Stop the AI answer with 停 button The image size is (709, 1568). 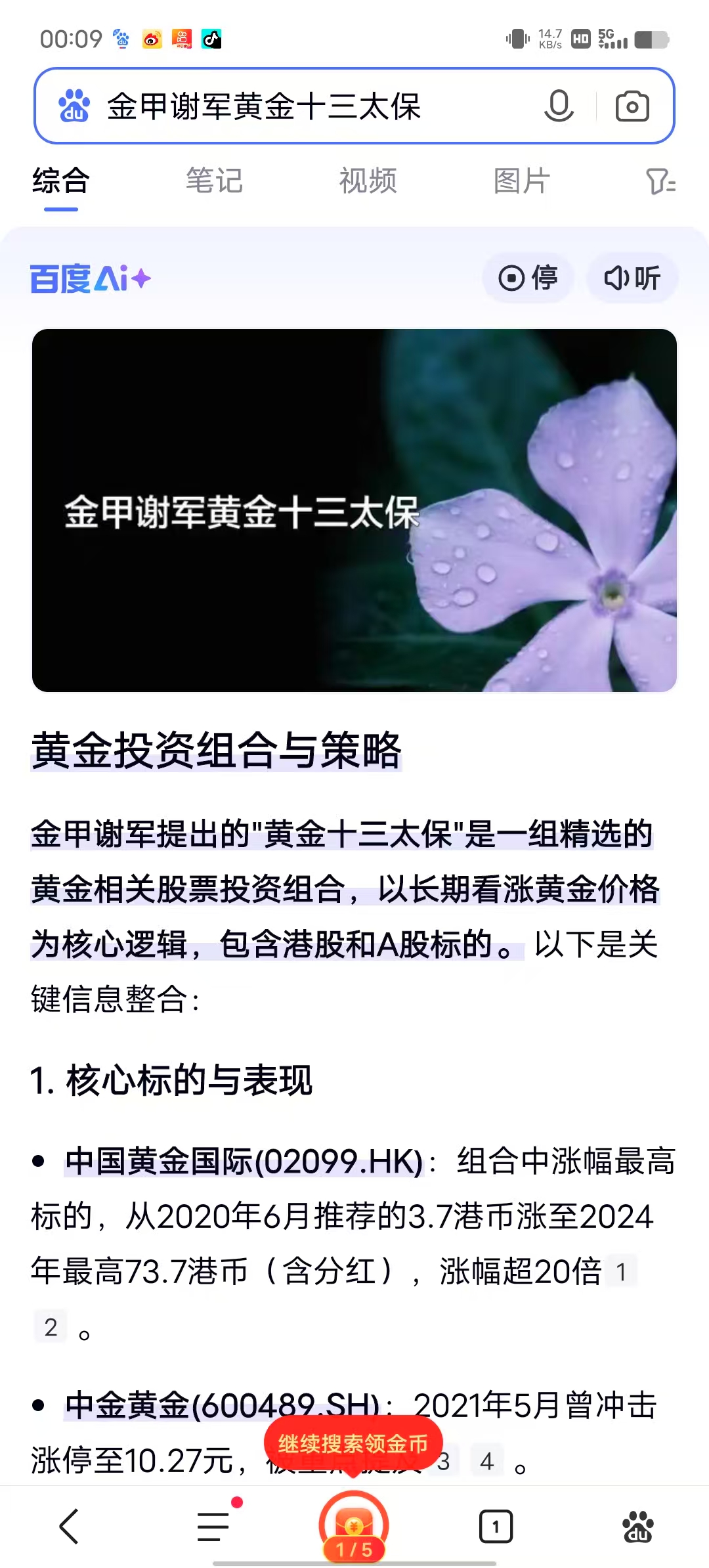tap(528, 278)
